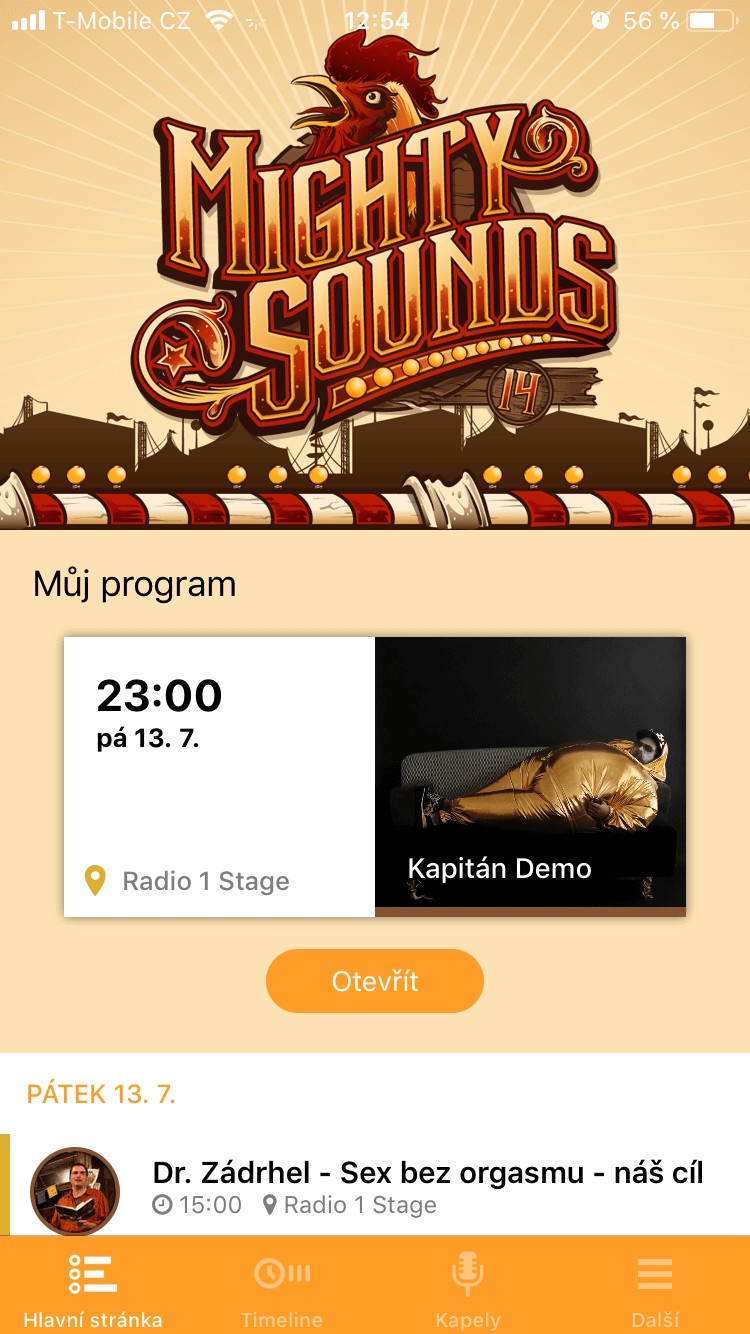Image resolution: width=750 pixels, height=1334 pixels.
Task: Select the Hlavní stránka tab
Action: click(x=93, y=1290)
